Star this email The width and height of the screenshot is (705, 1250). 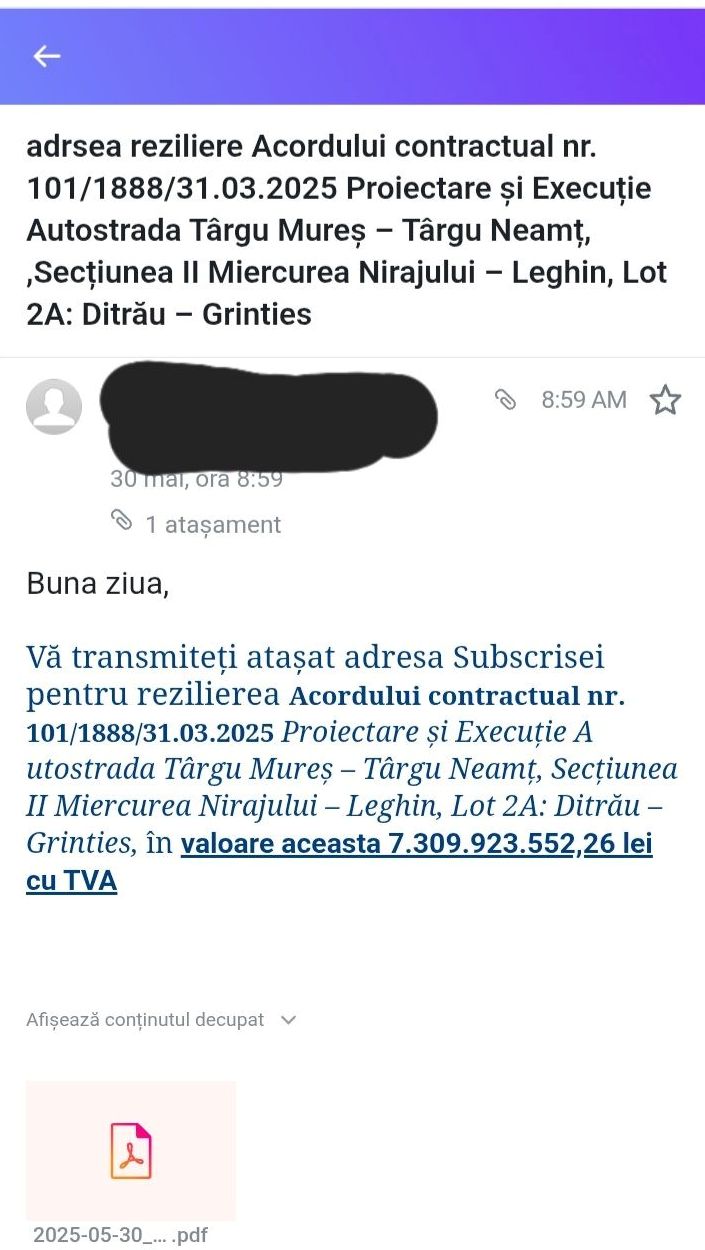pos(665,400)
